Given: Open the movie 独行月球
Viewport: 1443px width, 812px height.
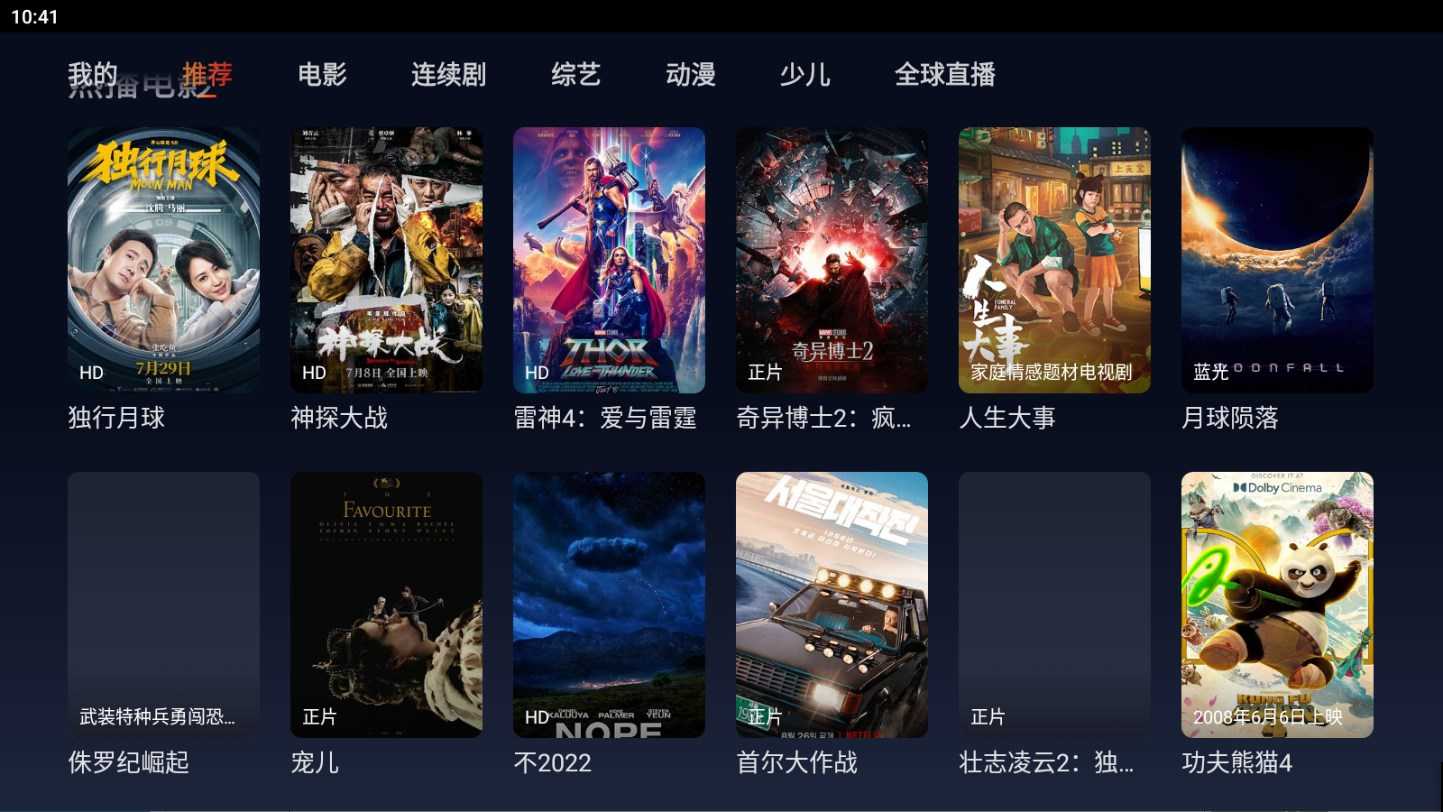Looking at the screenshot, I should click(164, 260).
